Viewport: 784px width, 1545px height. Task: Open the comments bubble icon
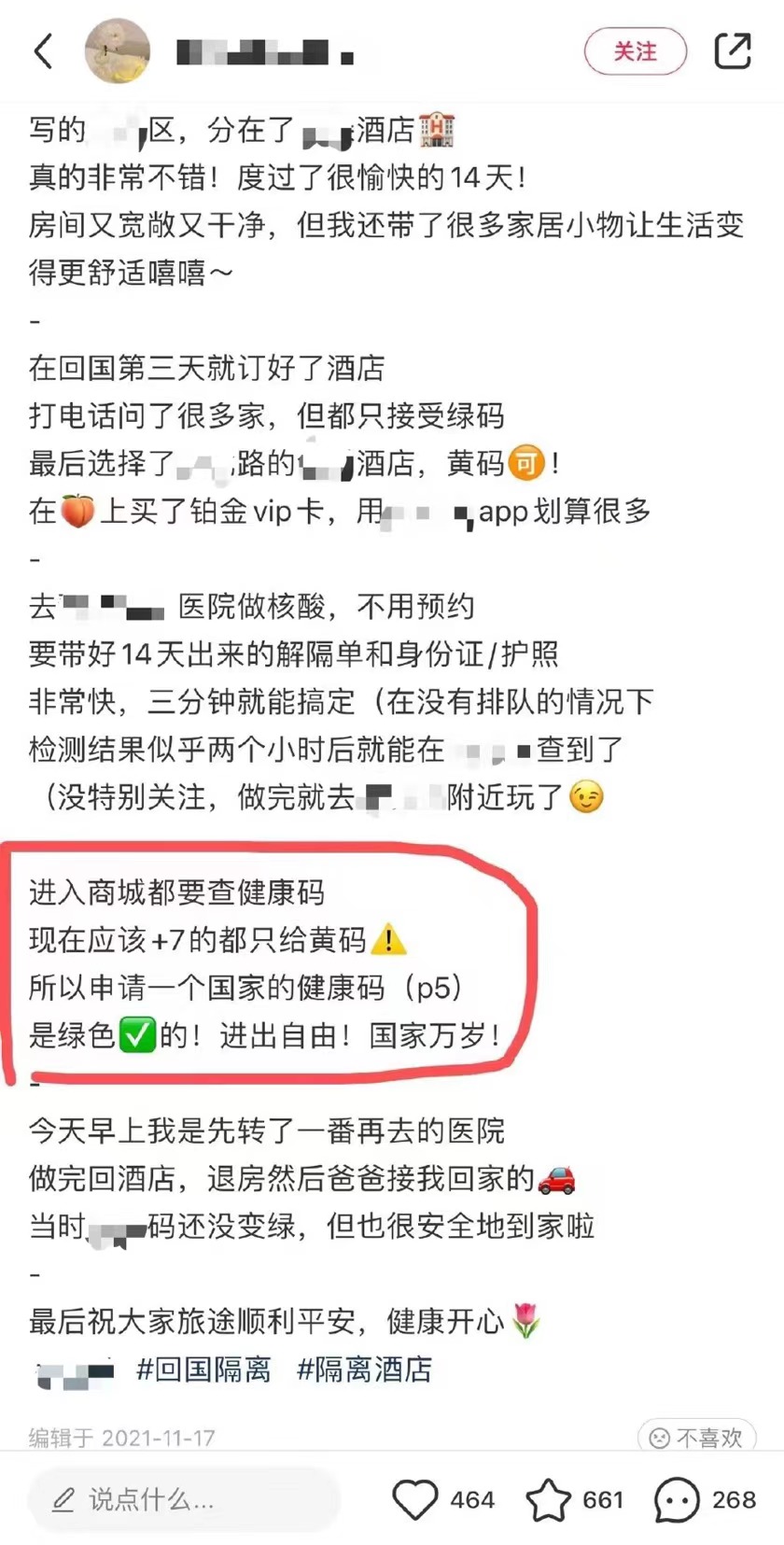coord(677,1500)
